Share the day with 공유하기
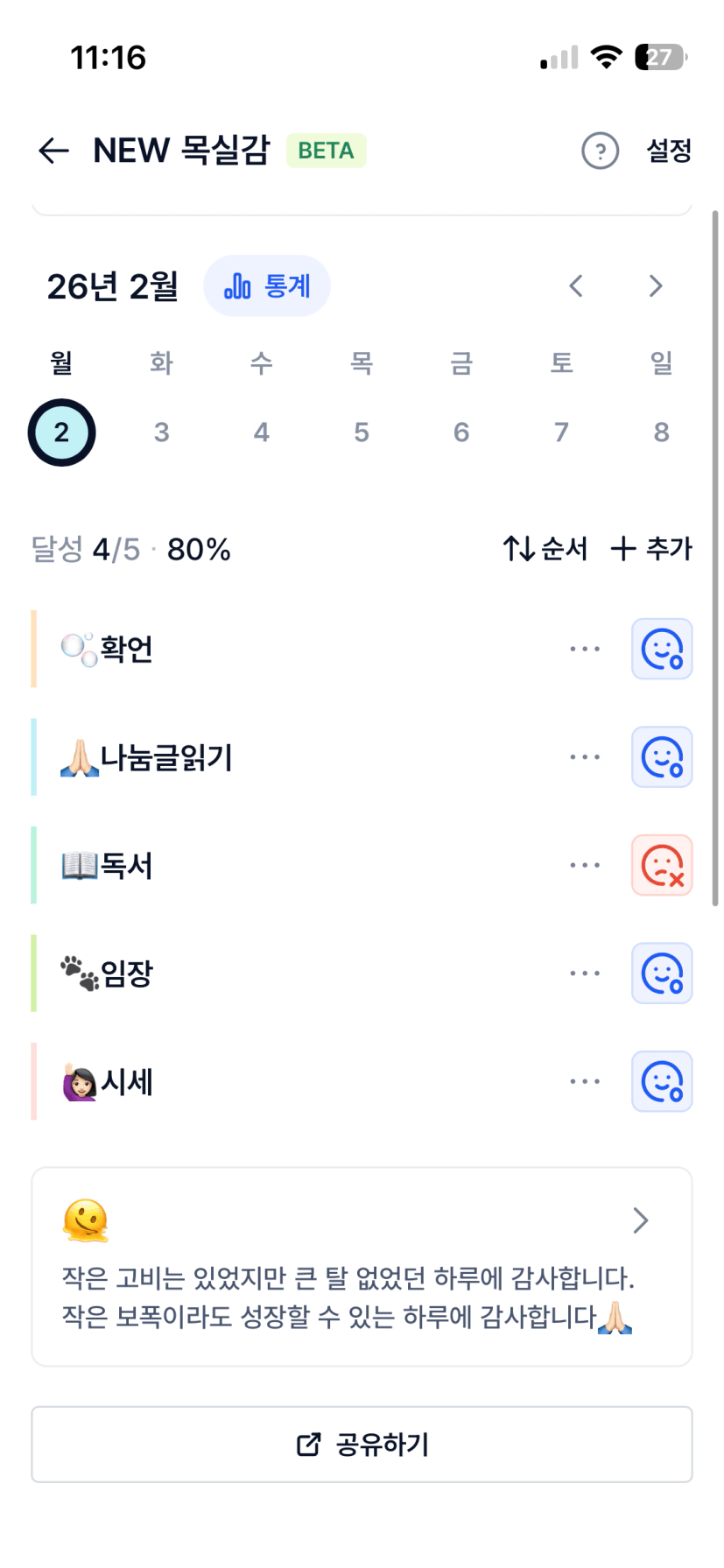This screenshot has height=1568, width=724. point(362,1445)
